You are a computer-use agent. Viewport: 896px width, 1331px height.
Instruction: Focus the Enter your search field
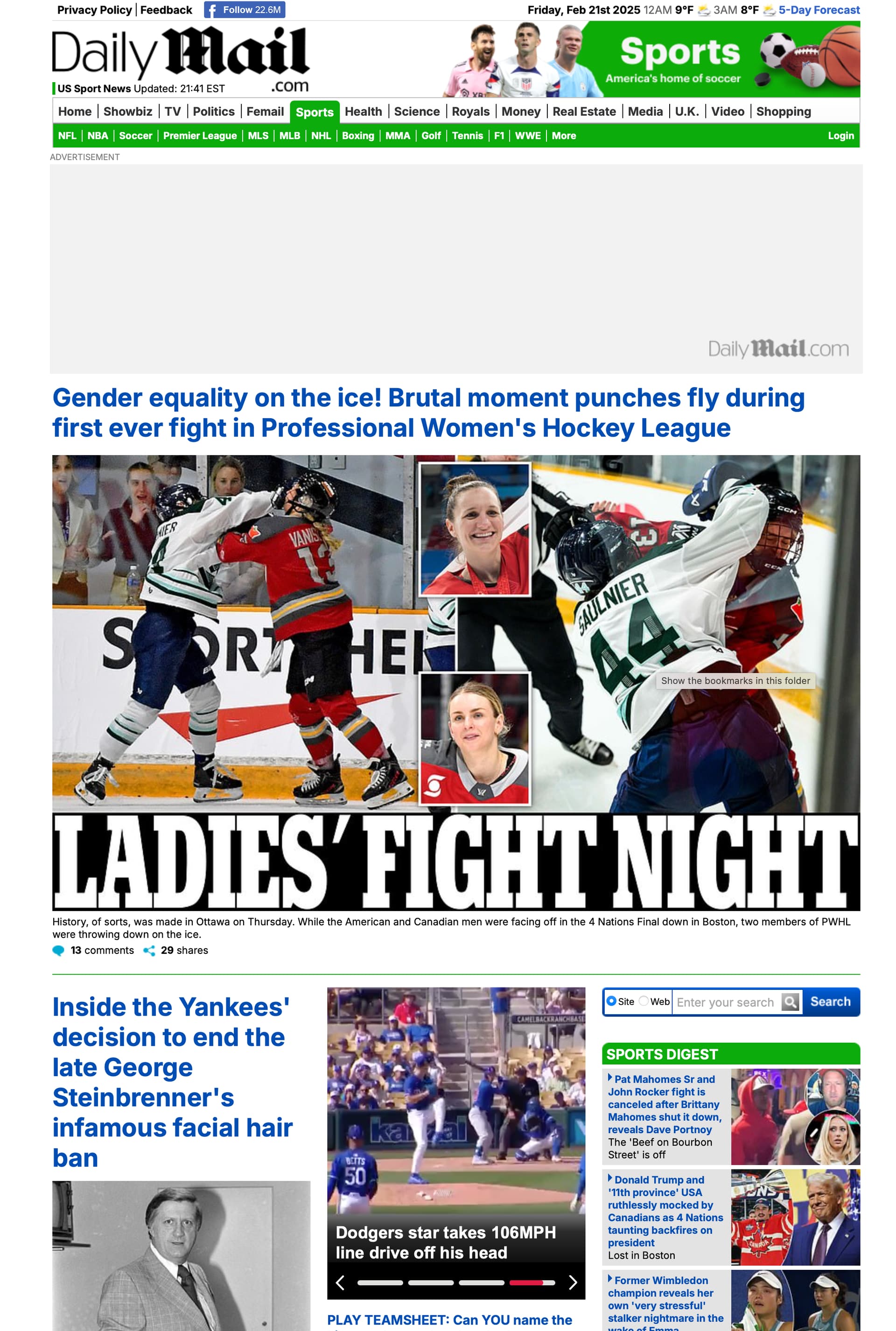pyautogui.click(x=725, y=1002)
